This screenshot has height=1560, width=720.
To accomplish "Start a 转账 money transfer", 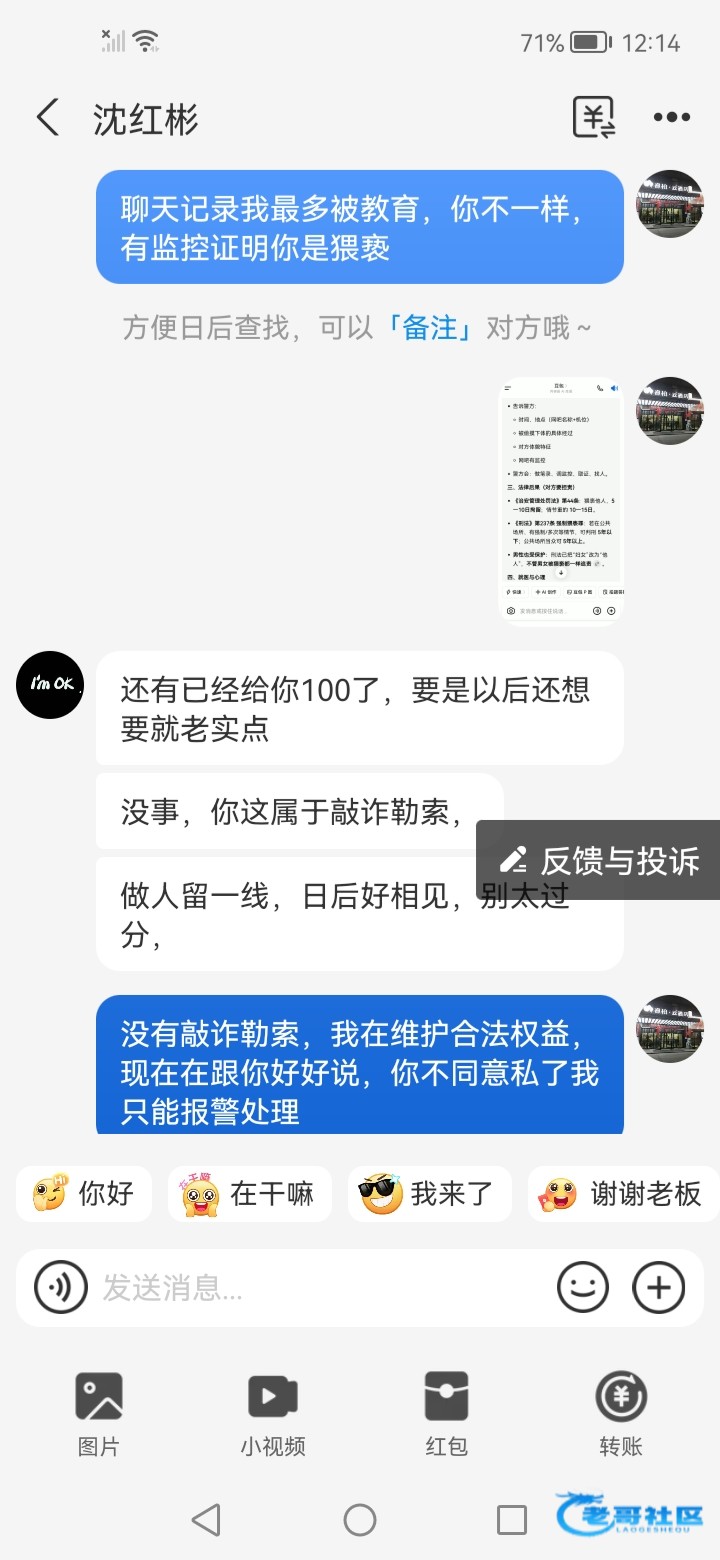I will [x=620, y=1412].
